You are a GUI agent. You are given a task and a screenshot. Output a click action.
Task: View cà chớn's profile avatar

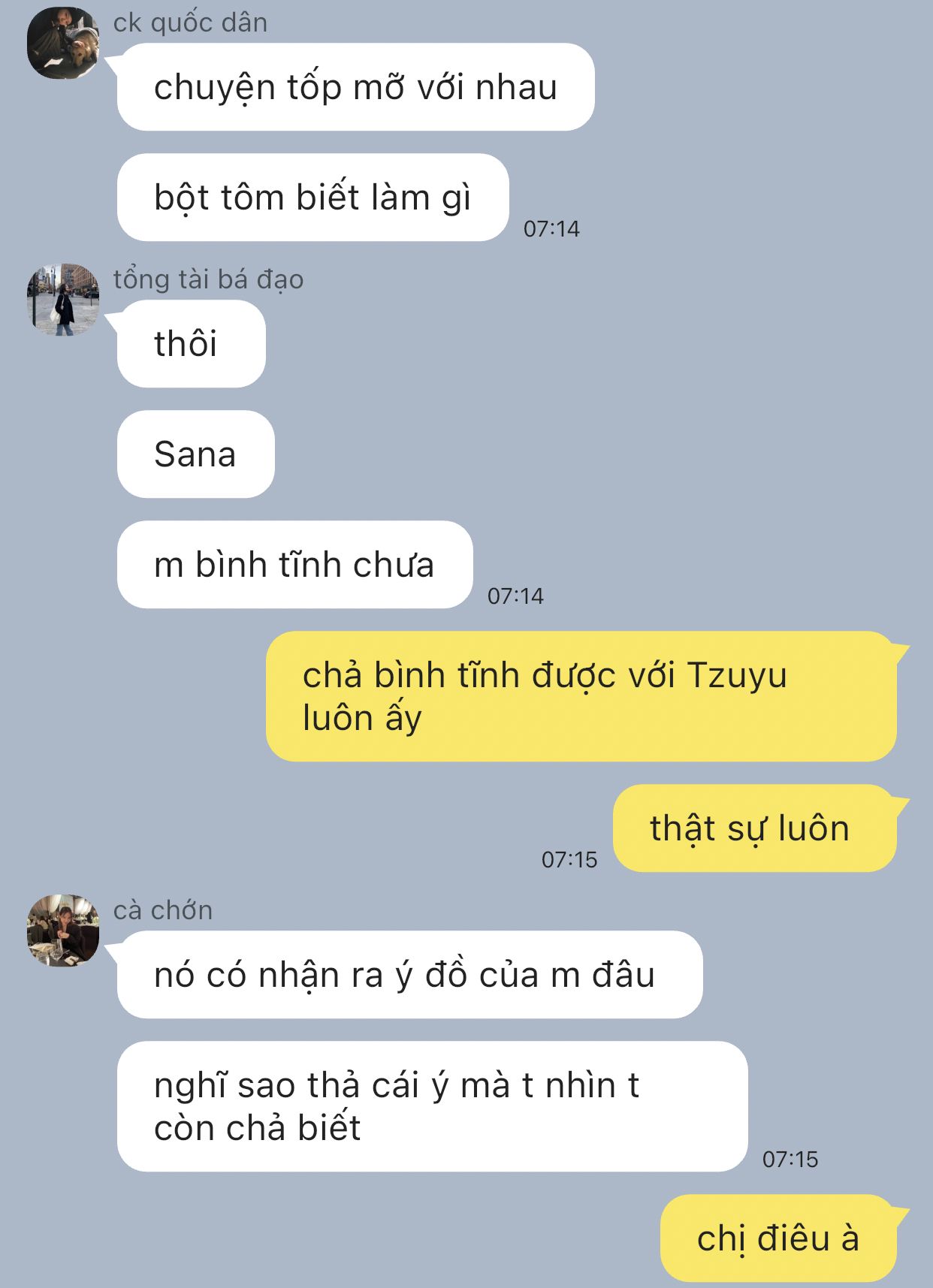coord(63,931)
